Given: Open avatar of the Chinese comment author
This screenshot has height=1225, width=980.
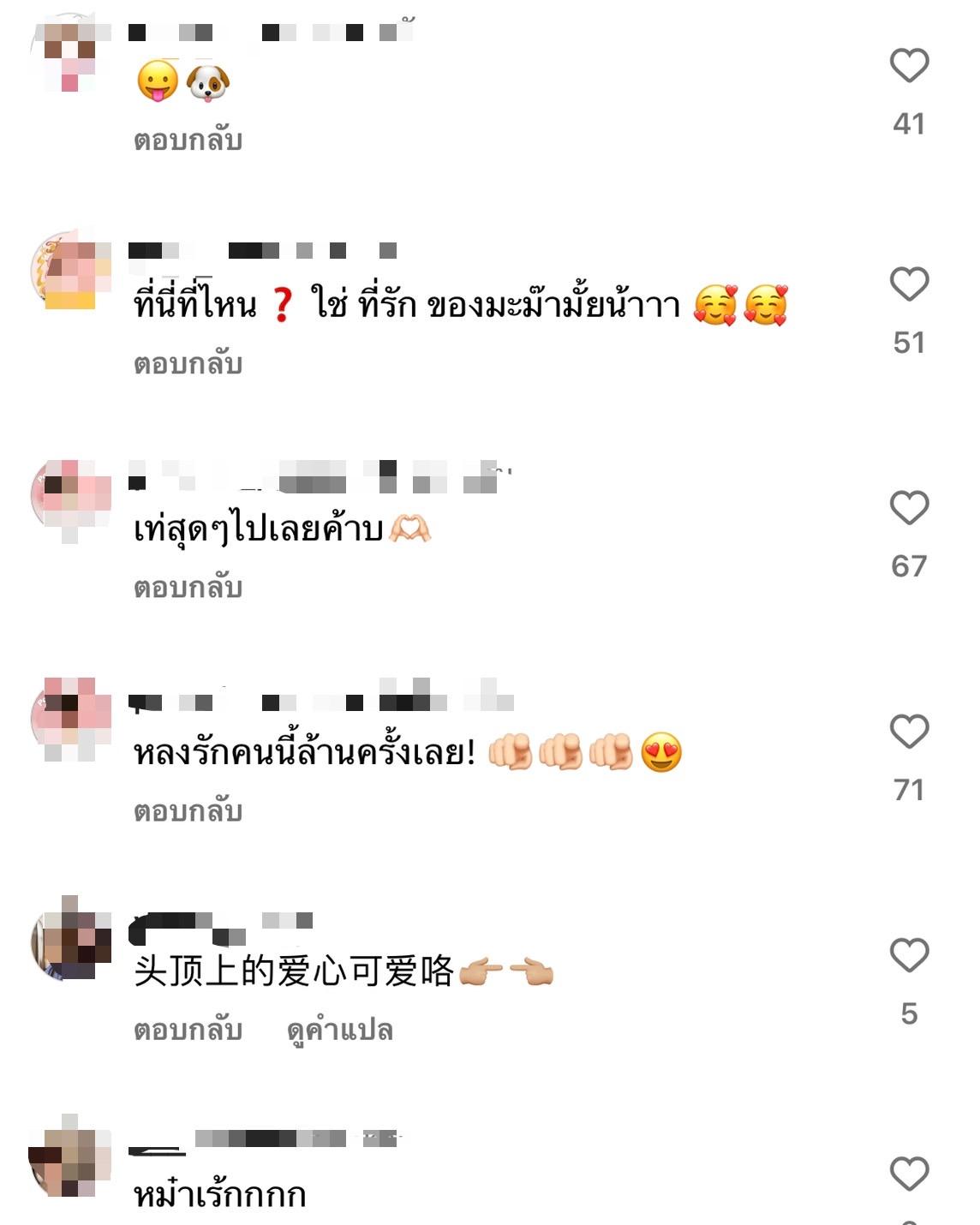Looking at the screenshot, I should pyautogui.click(x=70, y=940).
